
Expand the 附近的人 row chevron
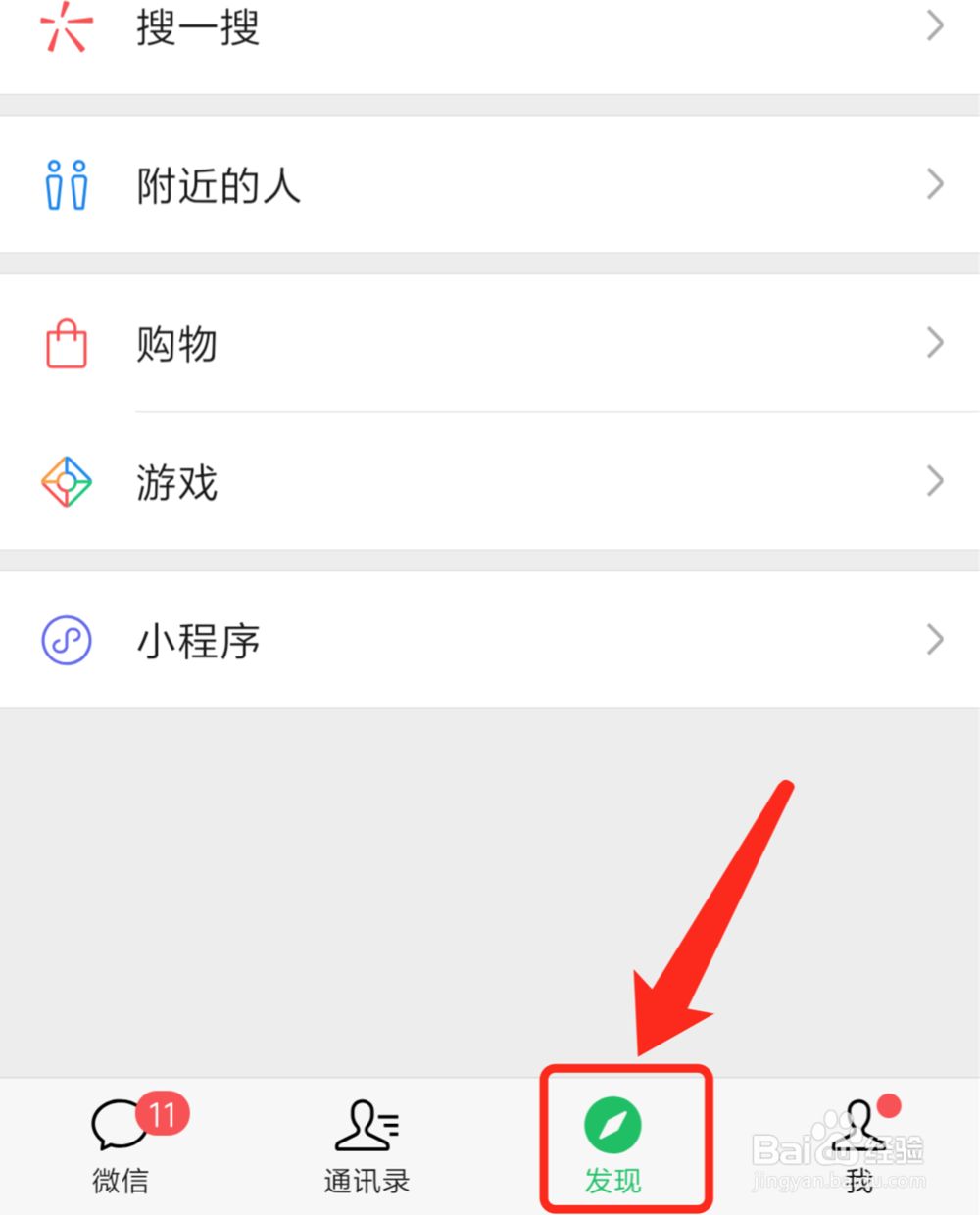pos(934,184)
